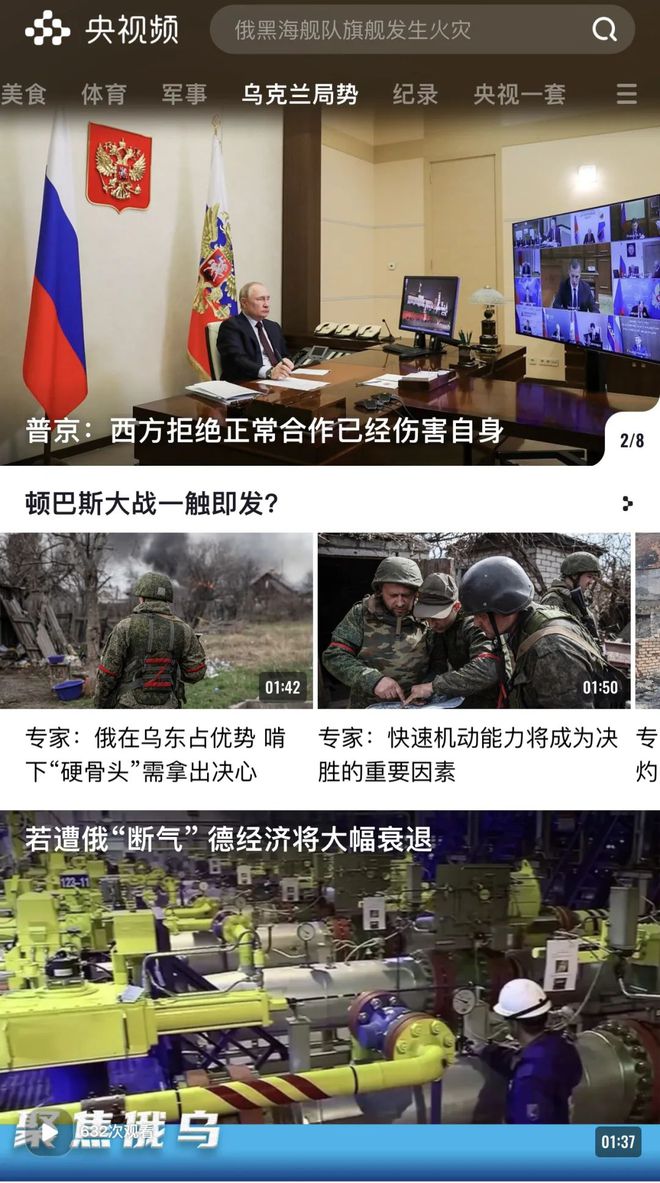Play the 01:42 video 俄在乌东占优势
Image resolution: width=660 pixels, height=1183 pixels.
coord(156,620)
